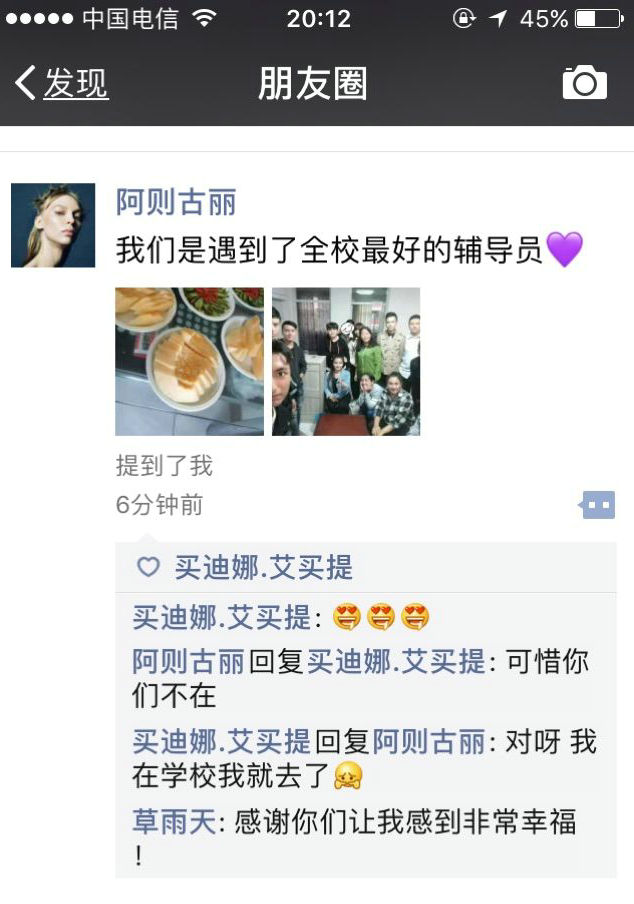
Task: Open the camera to post a moment
Action: coord(584,83)
